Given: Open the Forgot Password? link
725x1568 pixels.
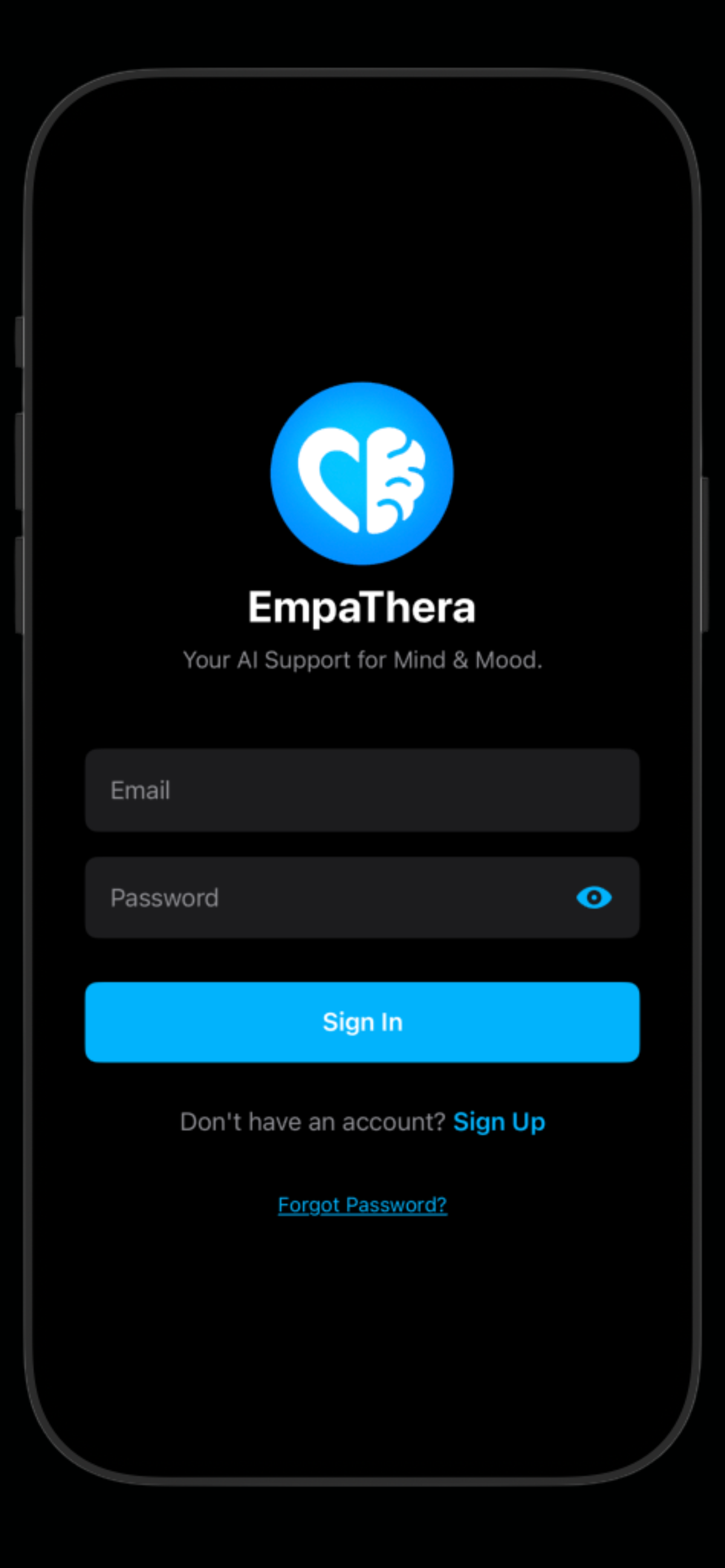Looking at the screenshot, I should coord(362,1205).
